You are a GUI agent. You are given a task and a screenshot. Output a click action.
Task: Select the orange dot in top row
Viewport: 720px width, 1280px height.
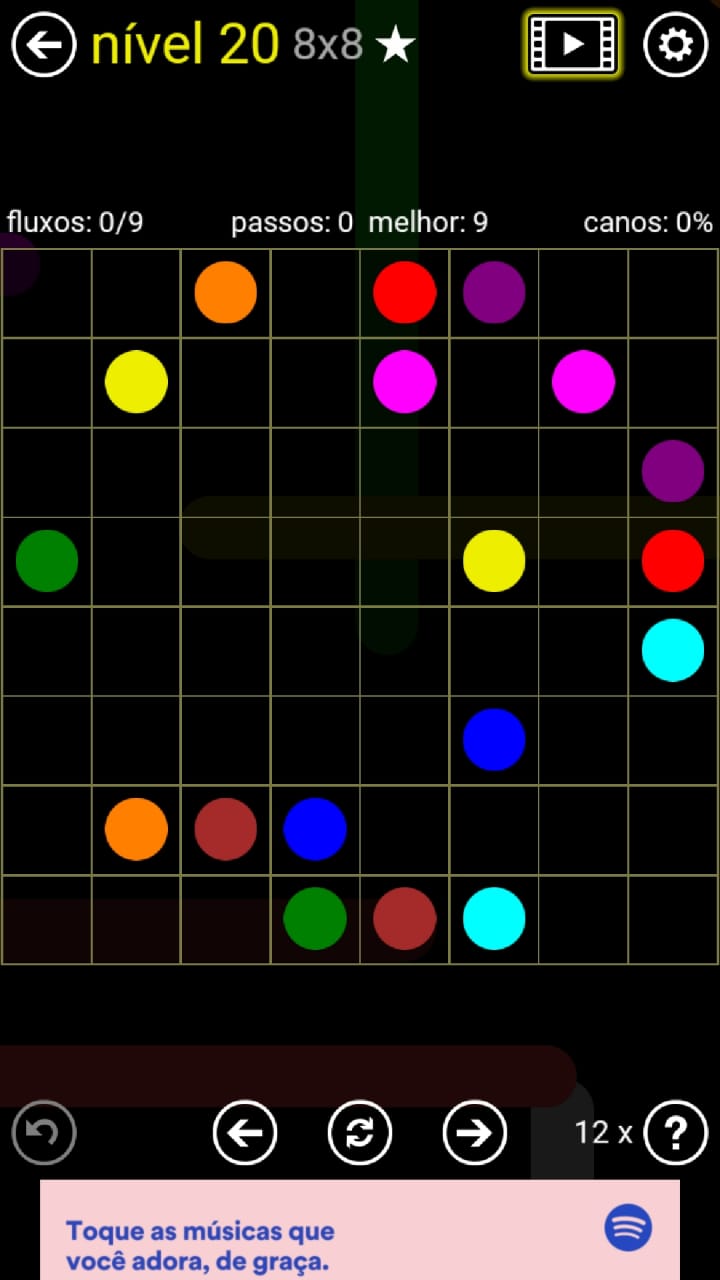click(x=226, y=292)
